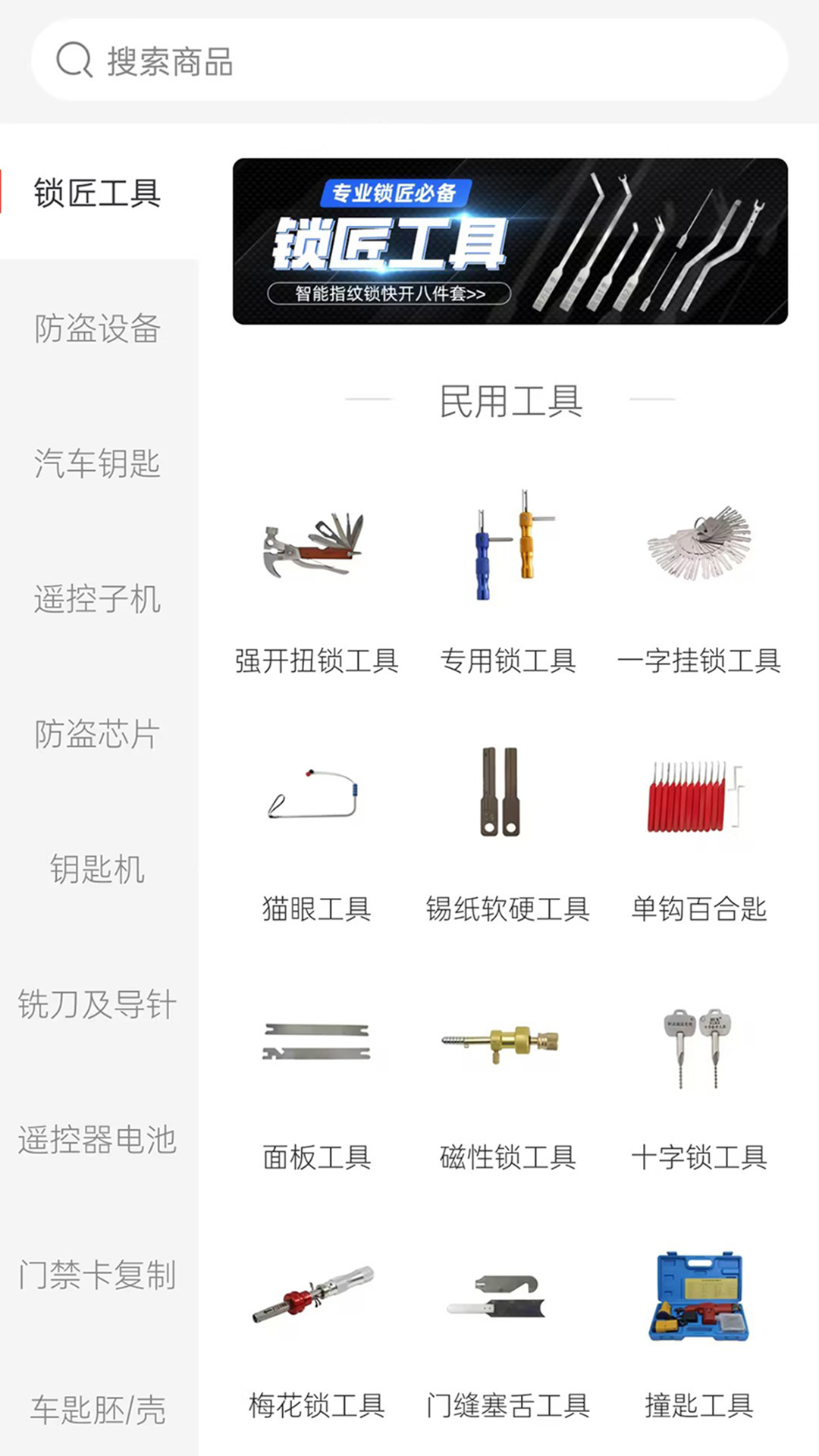
Task: Select the 门缝塞舌工具 item
Action: click(x=507, y=1301)
